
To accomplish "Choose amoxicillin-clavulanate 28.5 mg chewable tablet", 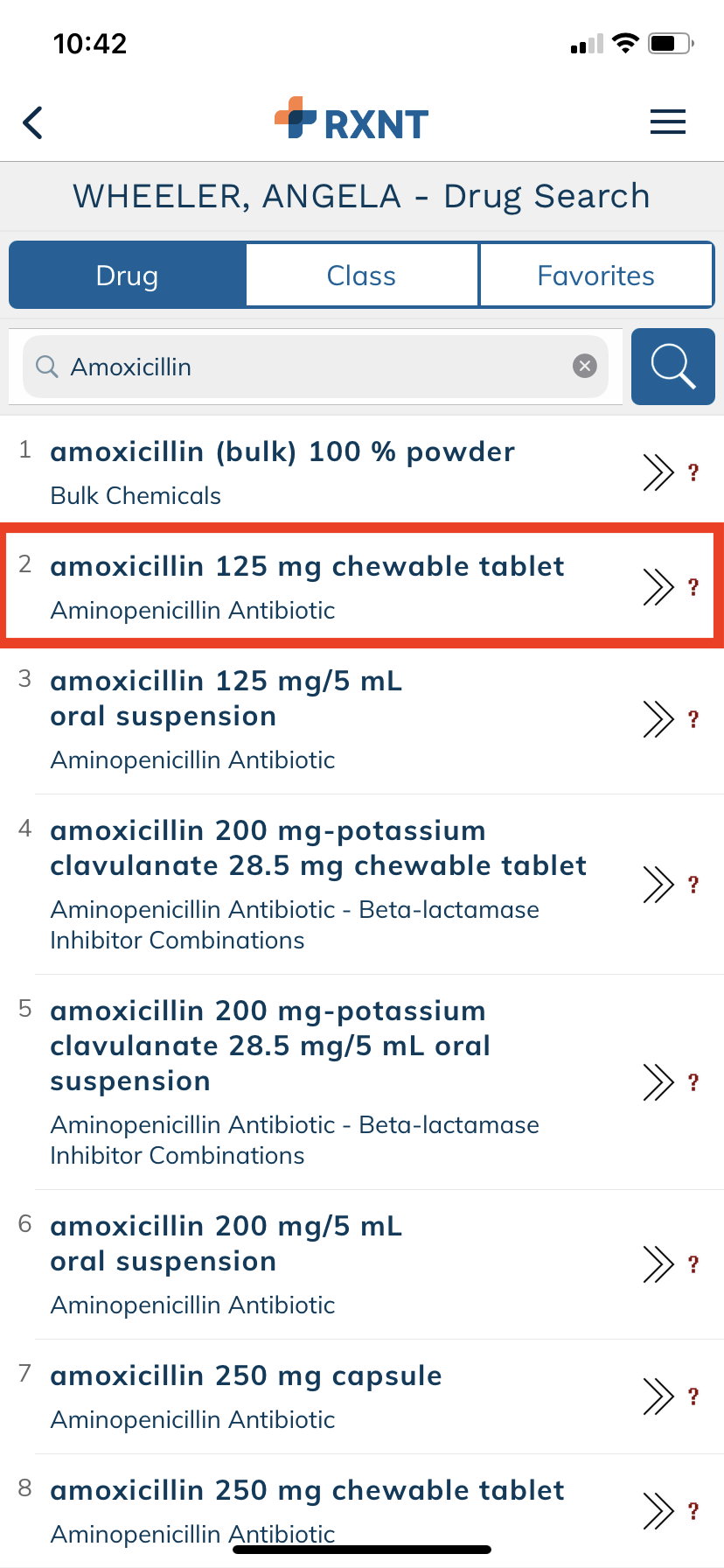I will click(x=362, y=884).
